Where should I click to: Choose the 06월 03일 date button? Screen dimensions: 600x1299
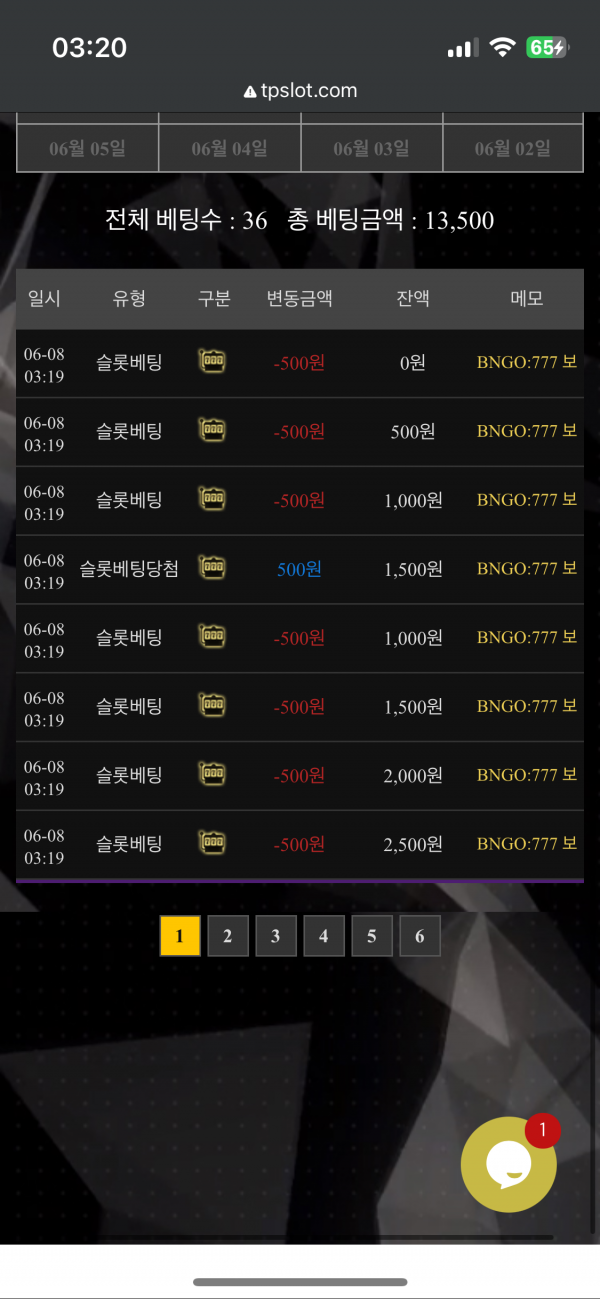372,149
